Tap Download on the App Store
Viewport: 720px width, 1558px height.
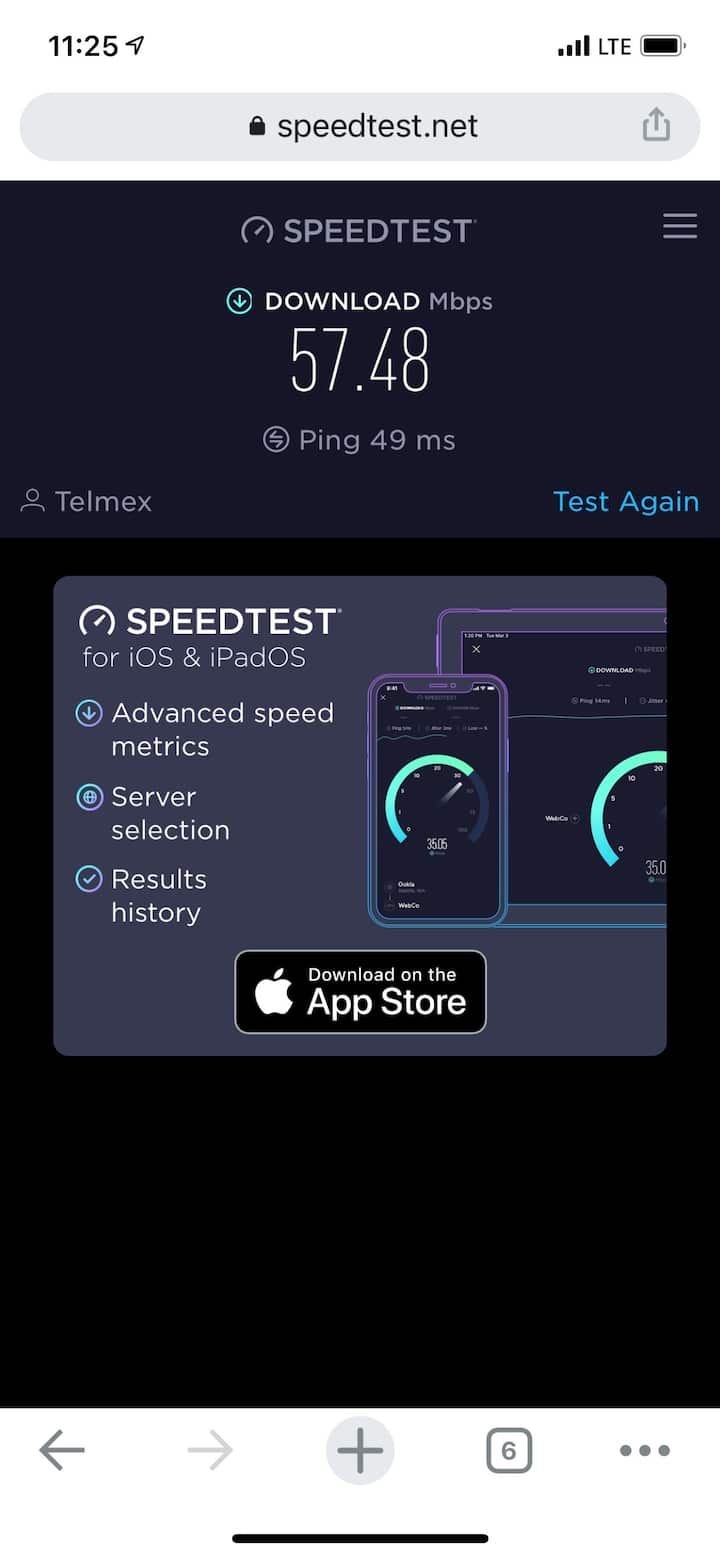[x=360, y=991]
